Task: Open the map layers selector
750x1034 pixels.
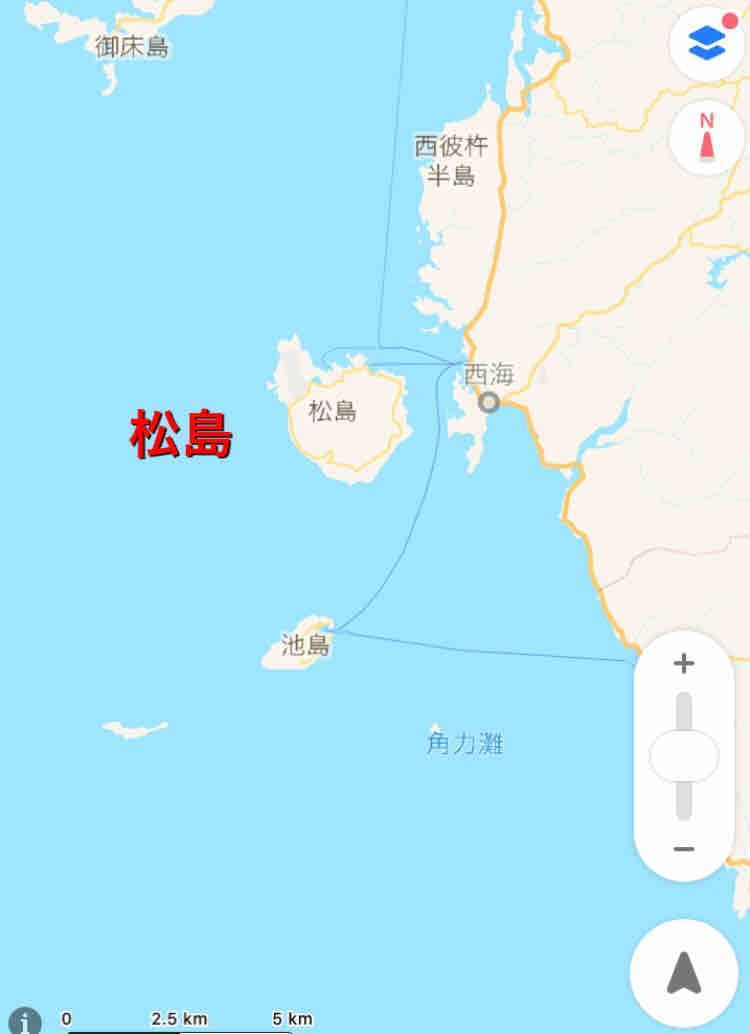Action: click(x=706, y=44)
